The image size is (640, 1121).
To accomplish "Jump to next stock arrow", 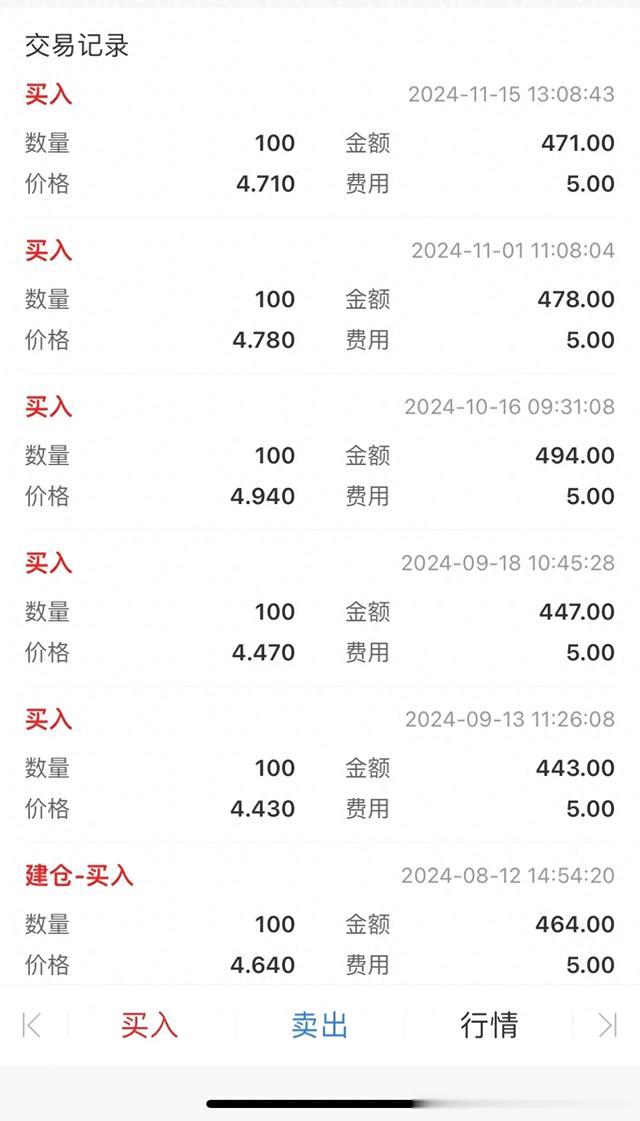I will pos(607,1025).
